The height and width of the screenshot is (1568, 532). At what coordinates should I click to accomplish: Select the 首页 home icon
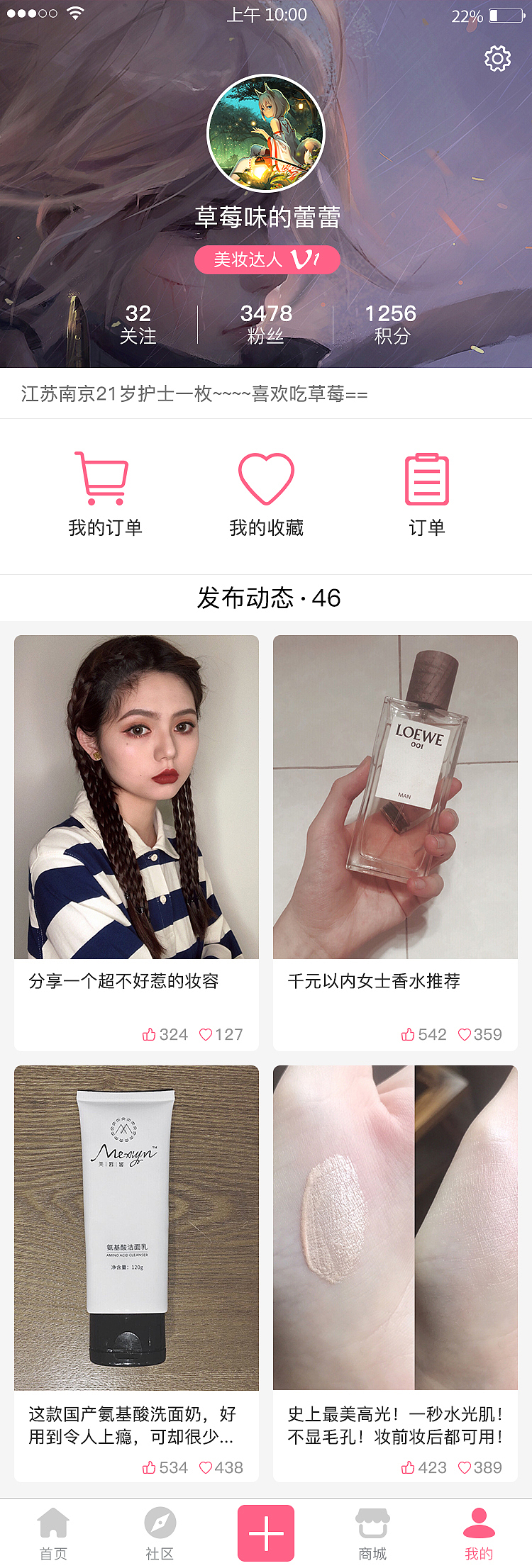click(x=53, y=1521)
